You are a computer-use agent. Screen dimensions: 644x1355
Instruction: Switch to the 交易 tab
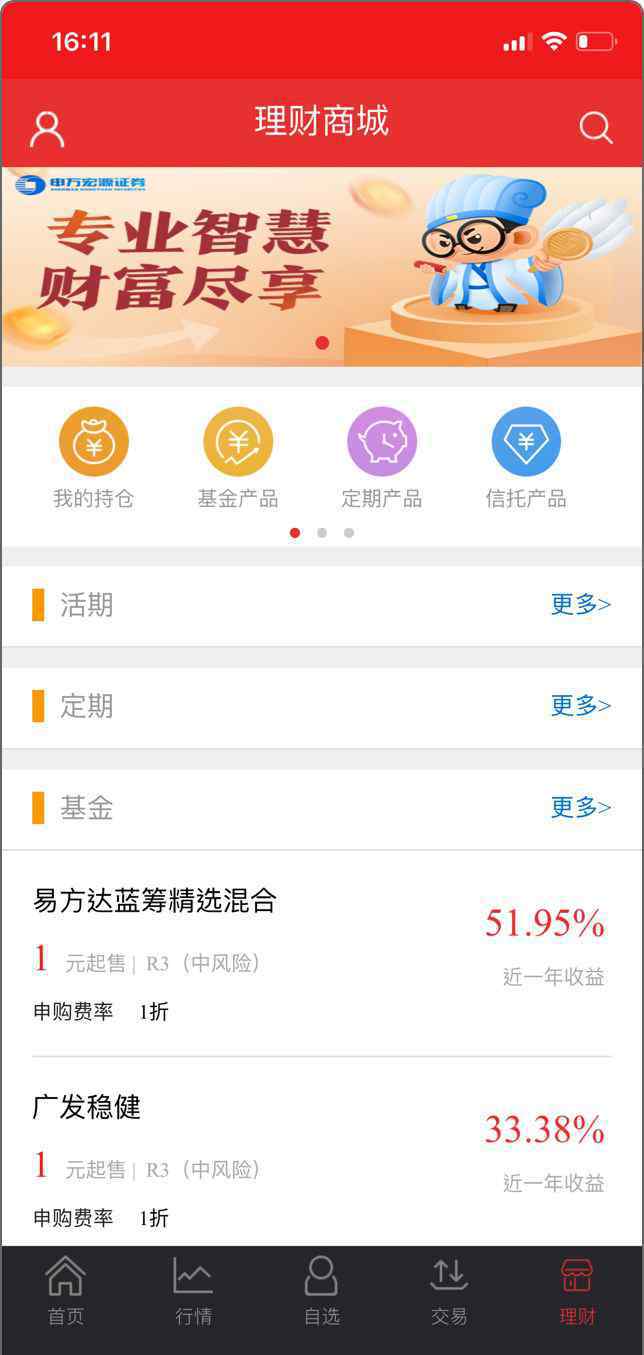click(x=449, y=1292)
